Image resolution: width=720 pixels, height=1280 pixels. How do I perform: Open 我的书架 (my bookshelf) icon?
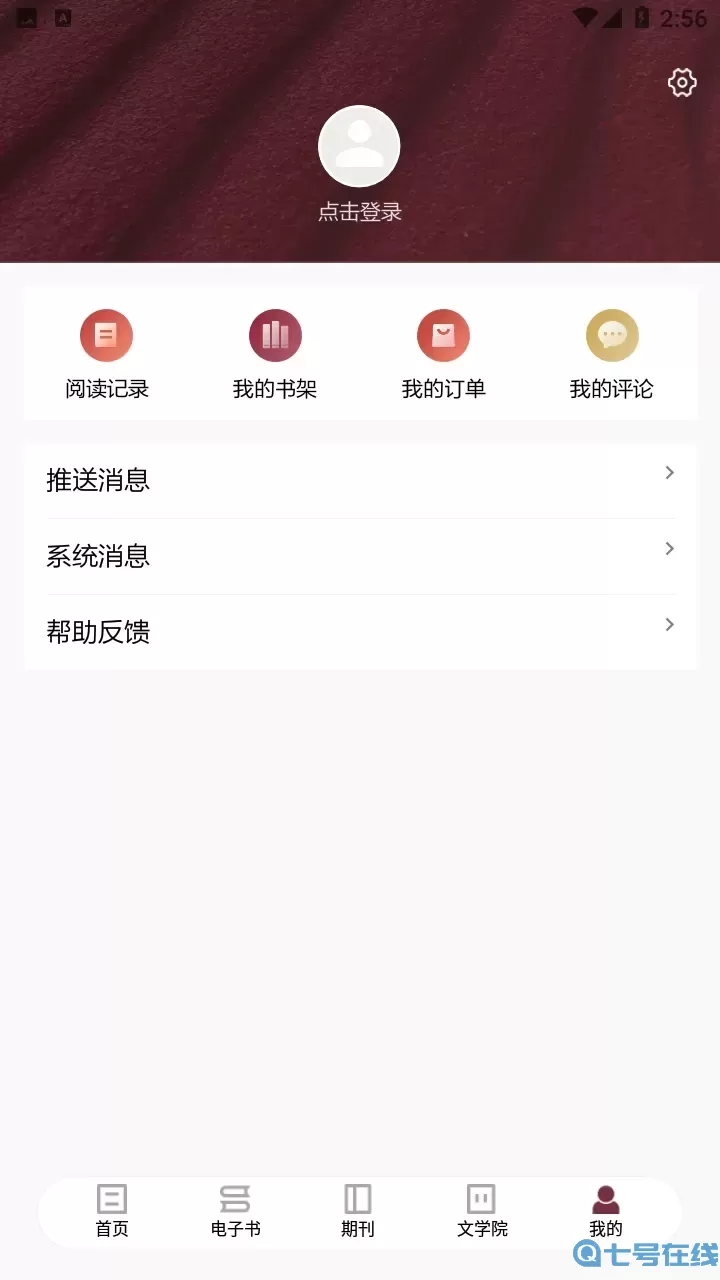pos(275,337)
